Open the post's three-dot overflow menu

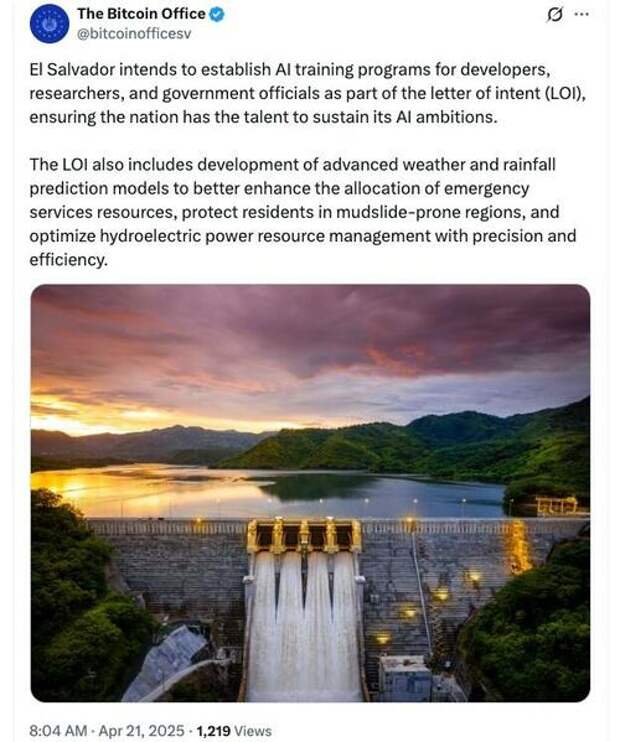pyautogui.click(x=584, y=15)
